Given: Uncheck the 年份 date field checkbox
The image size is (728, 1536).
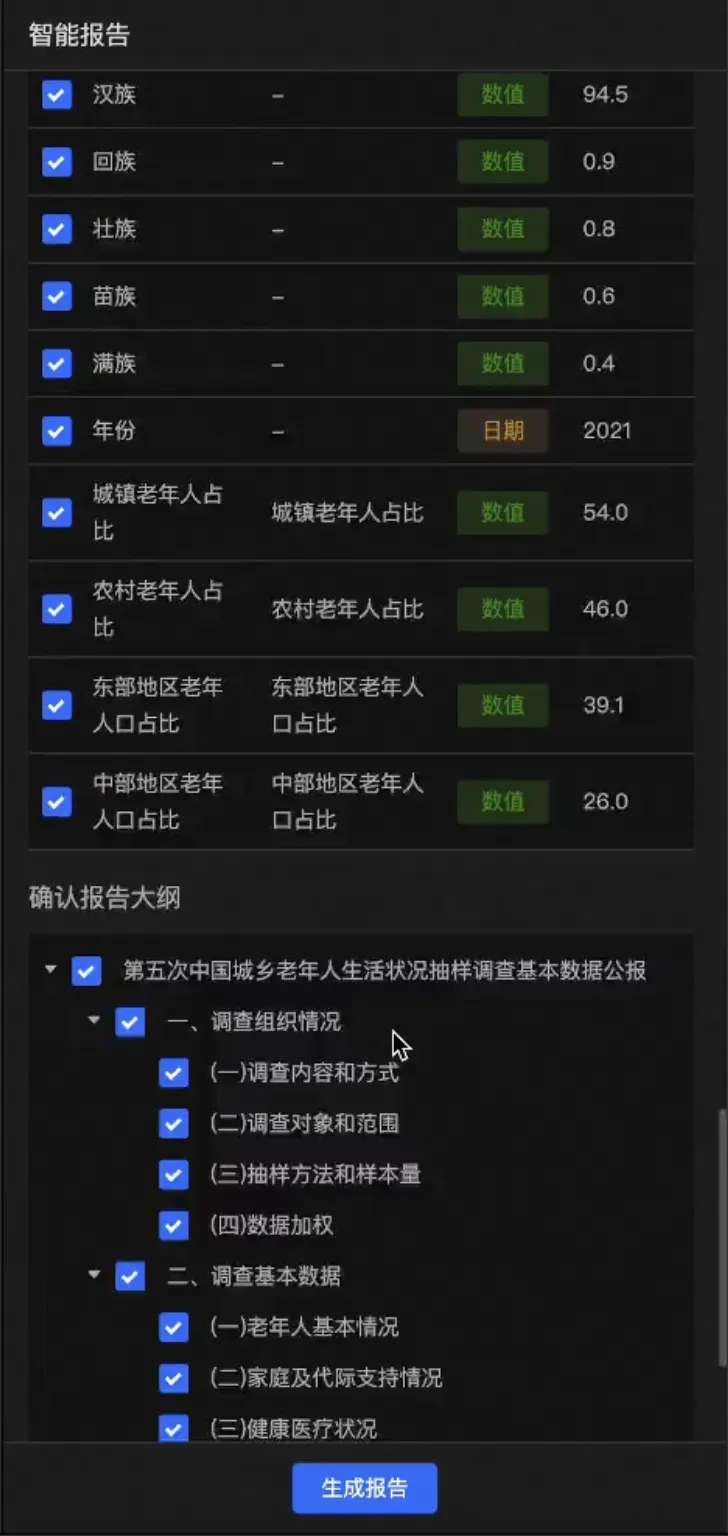Looking at the screenshot, I should pyautogui.click(x=57, y=431).
